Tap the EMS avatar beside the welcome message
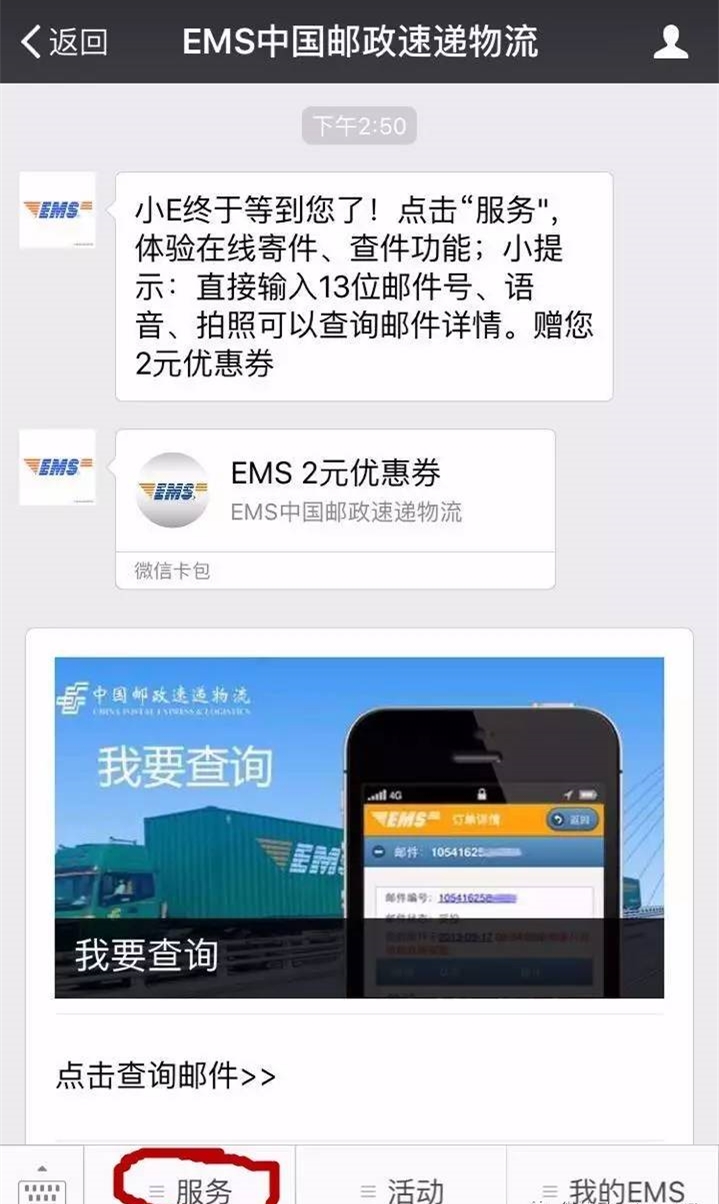This screenshot has height=1204, width=719. pyautogui.click(x=58, y=210)
